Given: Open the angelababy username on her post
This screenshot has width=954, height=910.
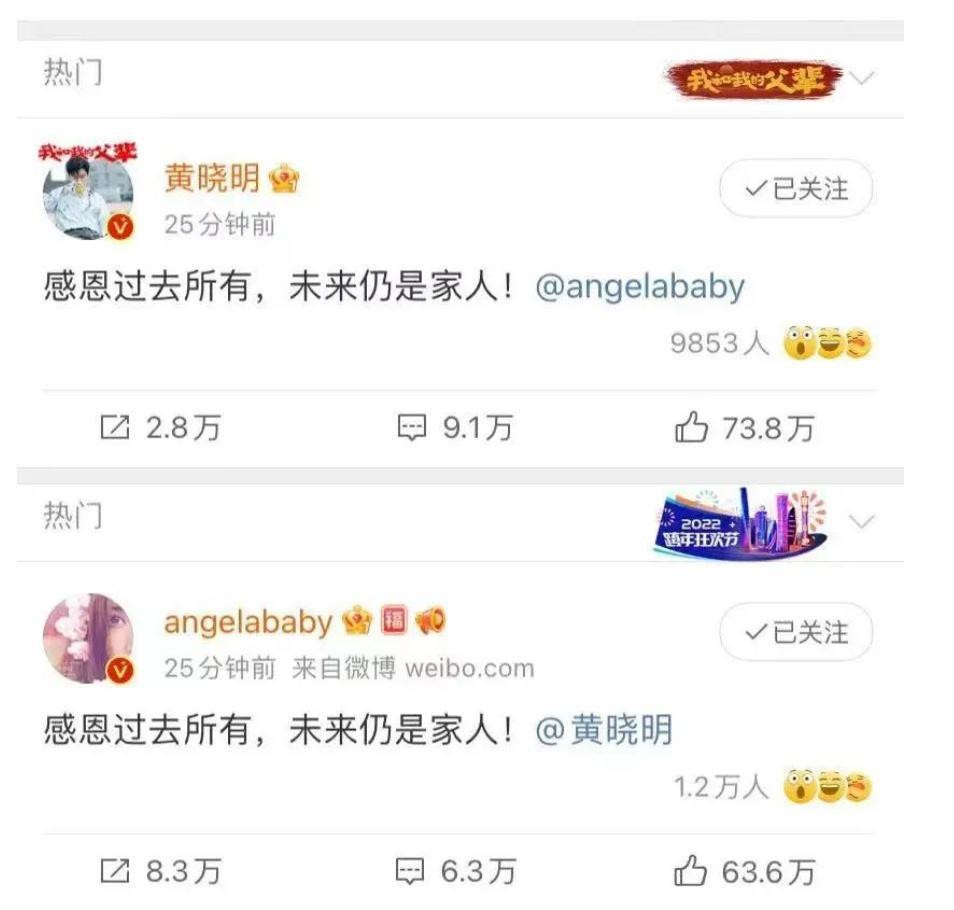Looking at the screenshot, I should [x=247, y=622].
